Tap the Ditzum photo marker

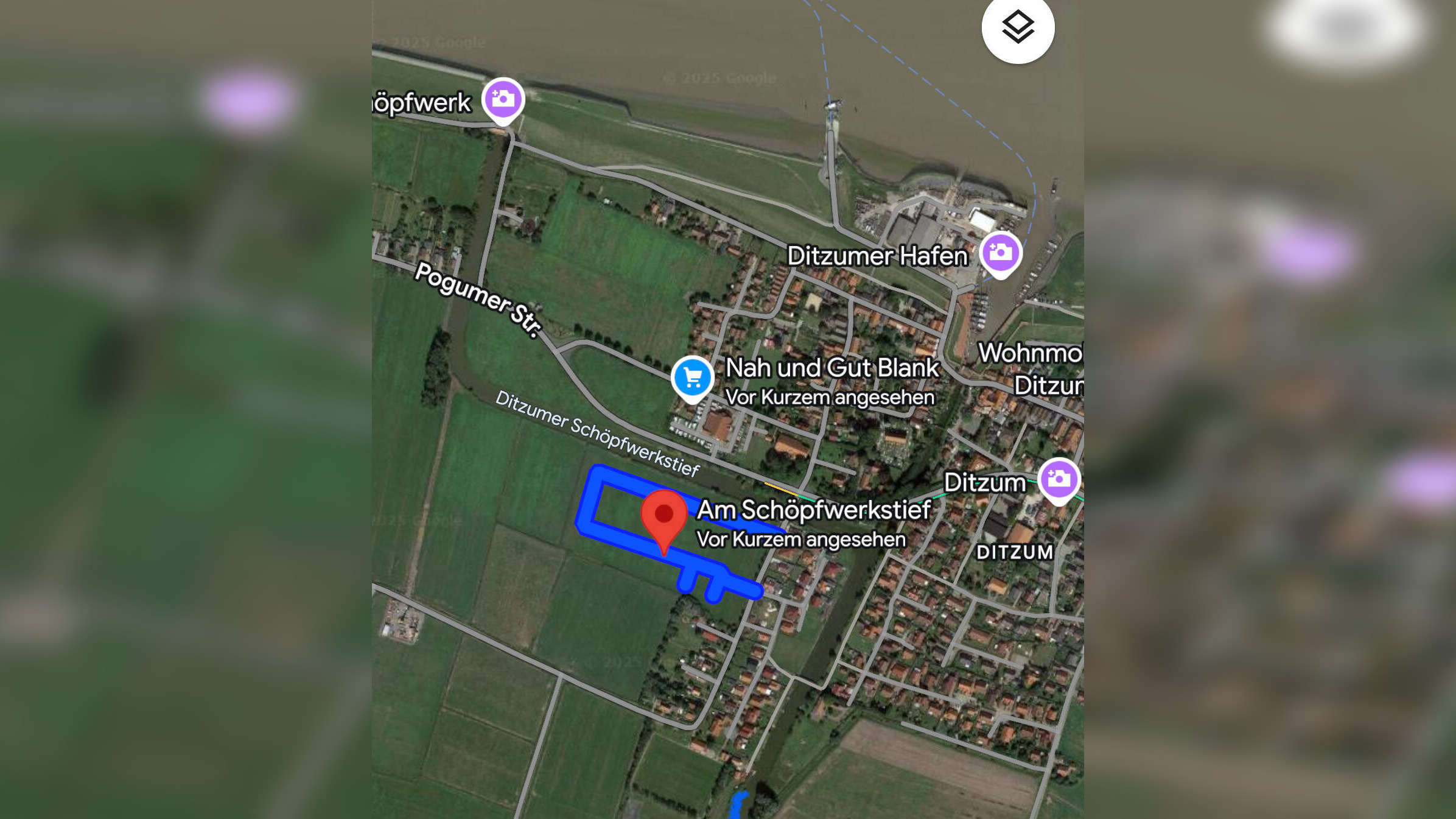[1059, 479]
